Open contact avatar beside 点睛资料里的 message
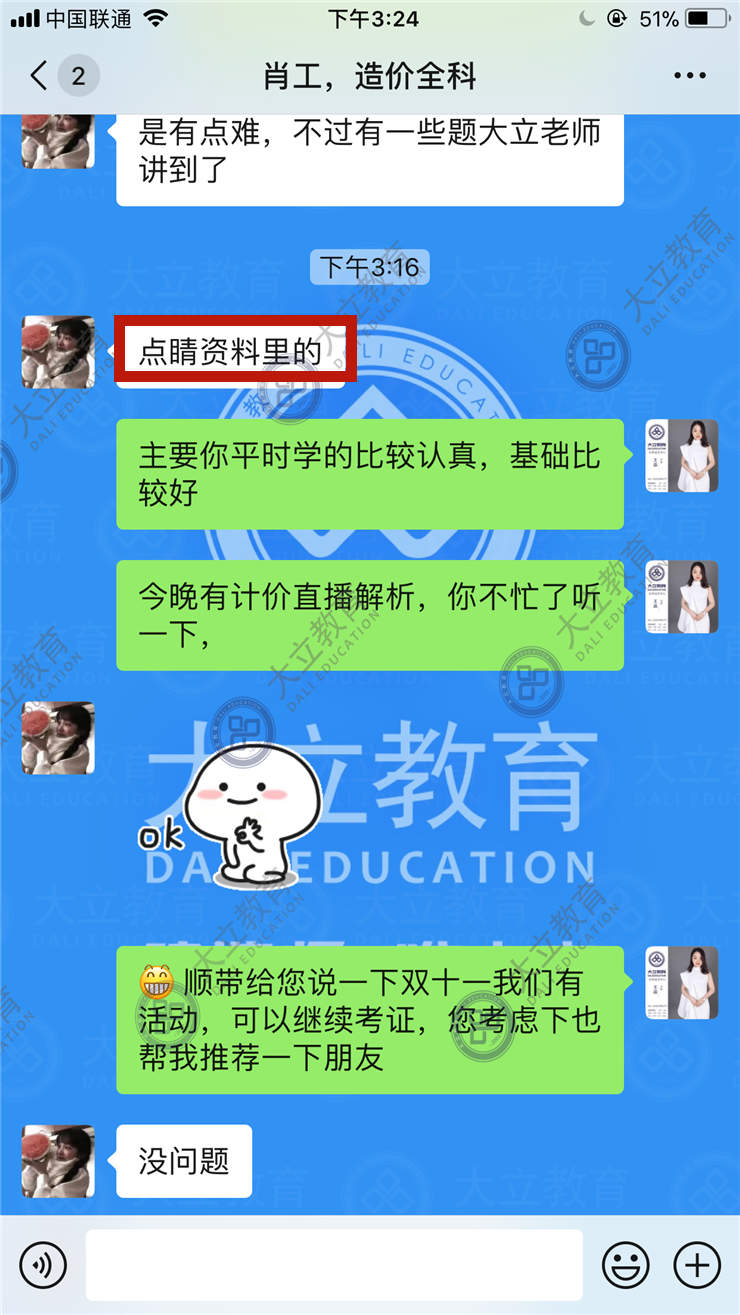Image resolution: width=740 pixels, height=1315 pixels. pyautogui.click(x=58, y=352)
